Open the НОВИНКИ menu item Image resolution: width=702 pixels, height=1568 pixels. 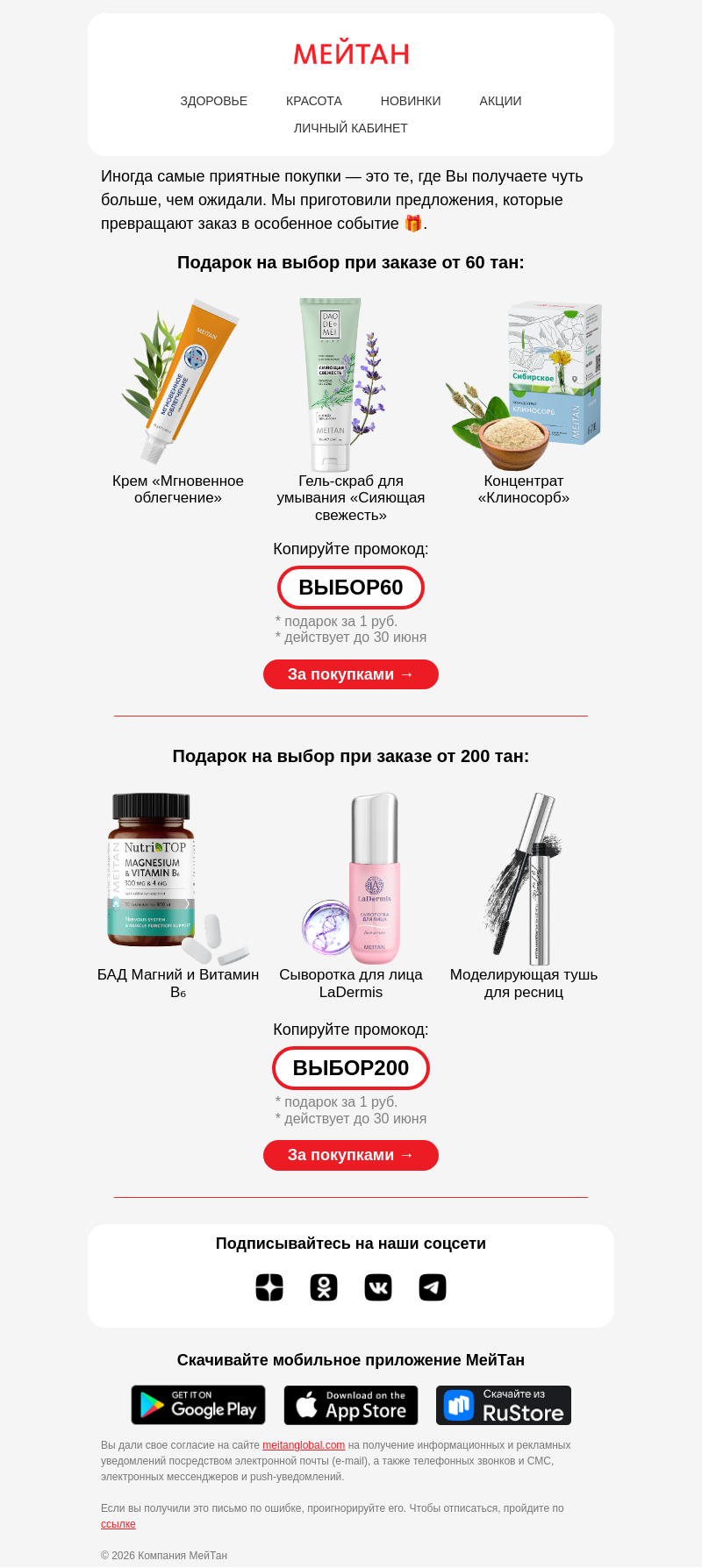click(x=411, y=101)
